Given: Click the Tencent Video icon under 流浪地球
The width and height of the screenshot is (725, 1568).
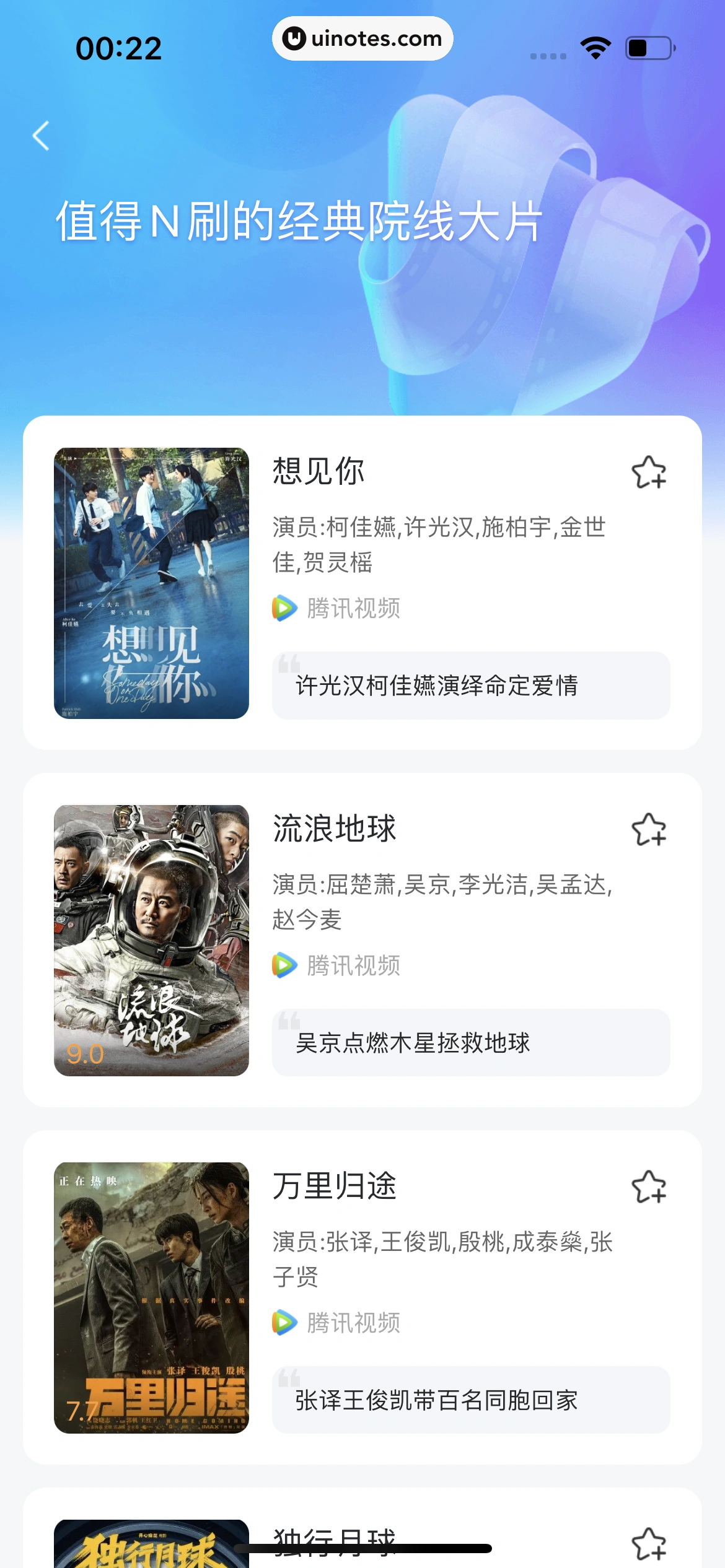Looking at the screenshot, I should [x=284, y=965].
